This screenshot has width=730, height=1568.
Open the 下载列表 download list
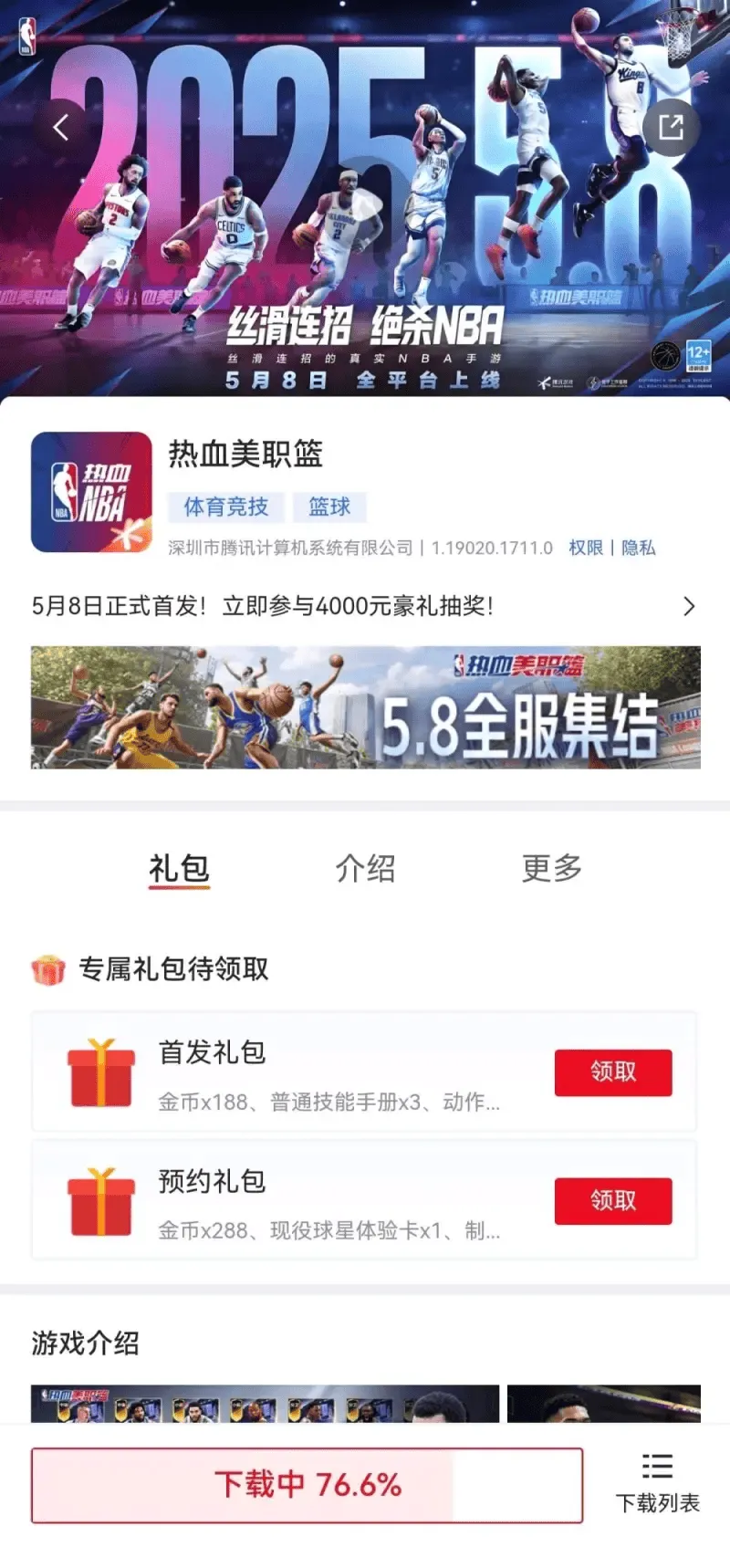click(657, 1484)
